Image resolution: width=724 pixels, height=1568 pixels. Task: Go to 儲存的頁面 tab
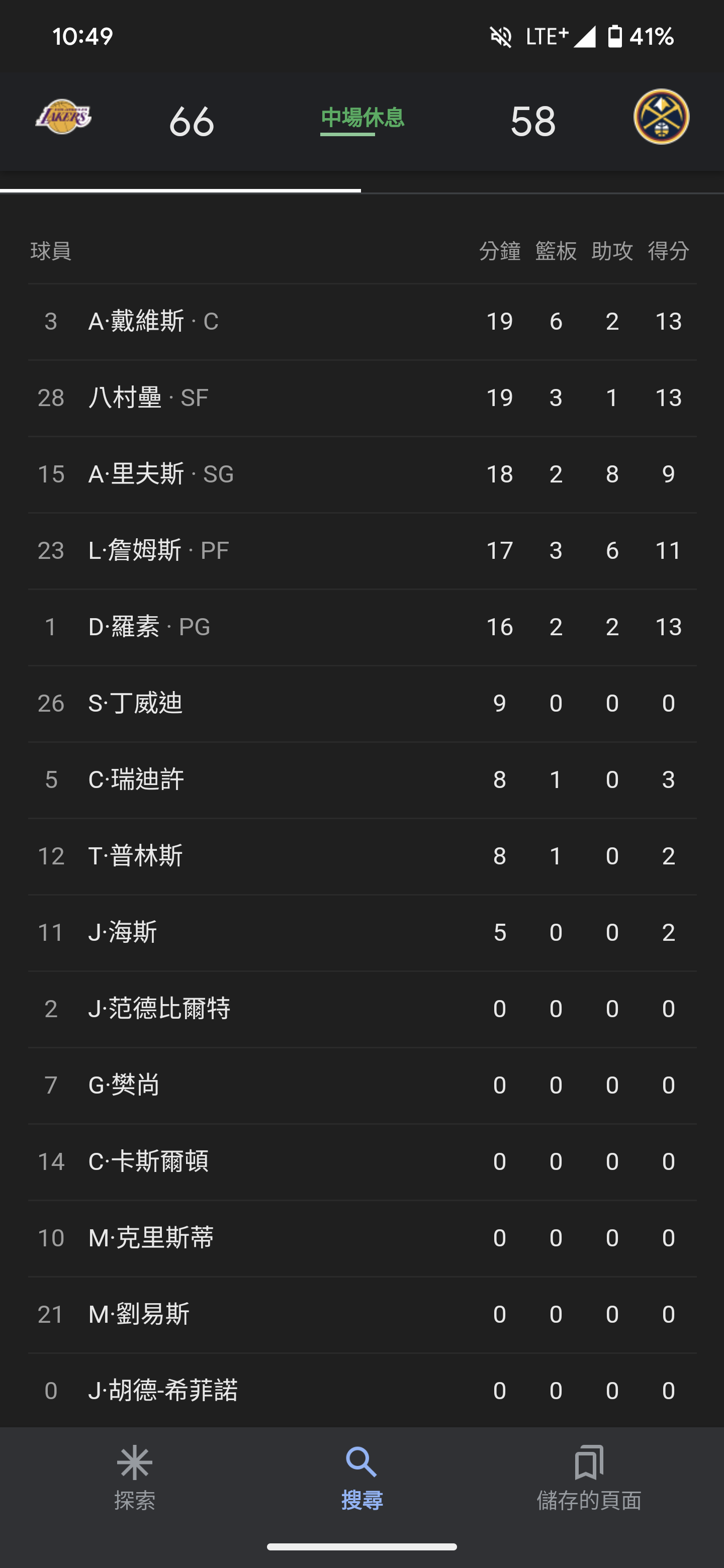pyautogui.click(x=589, y=1478)
